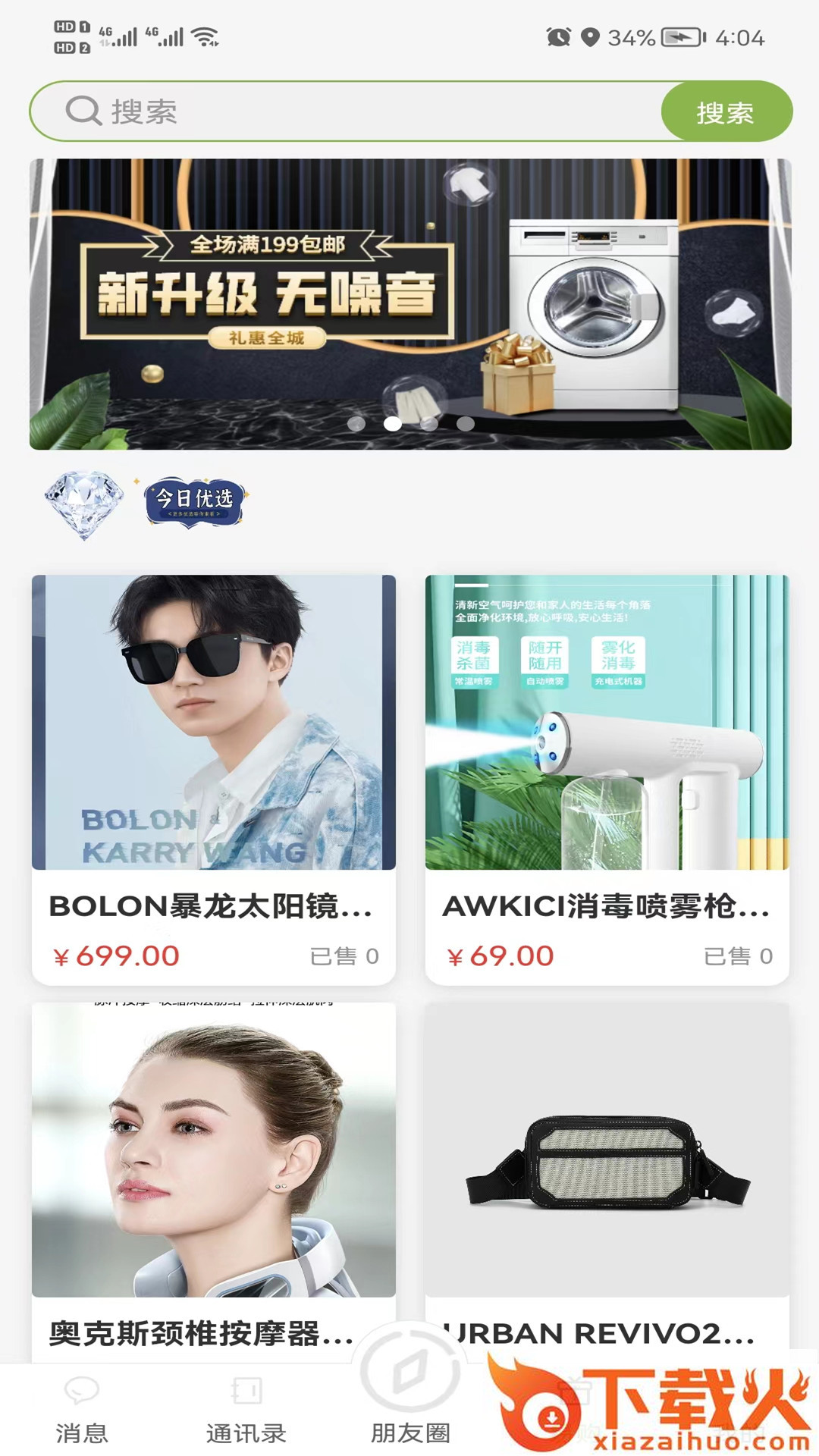This screenshot has width=819, height=1456.
Task: Tap the green 搜索 button
Action: coord(726,112)
